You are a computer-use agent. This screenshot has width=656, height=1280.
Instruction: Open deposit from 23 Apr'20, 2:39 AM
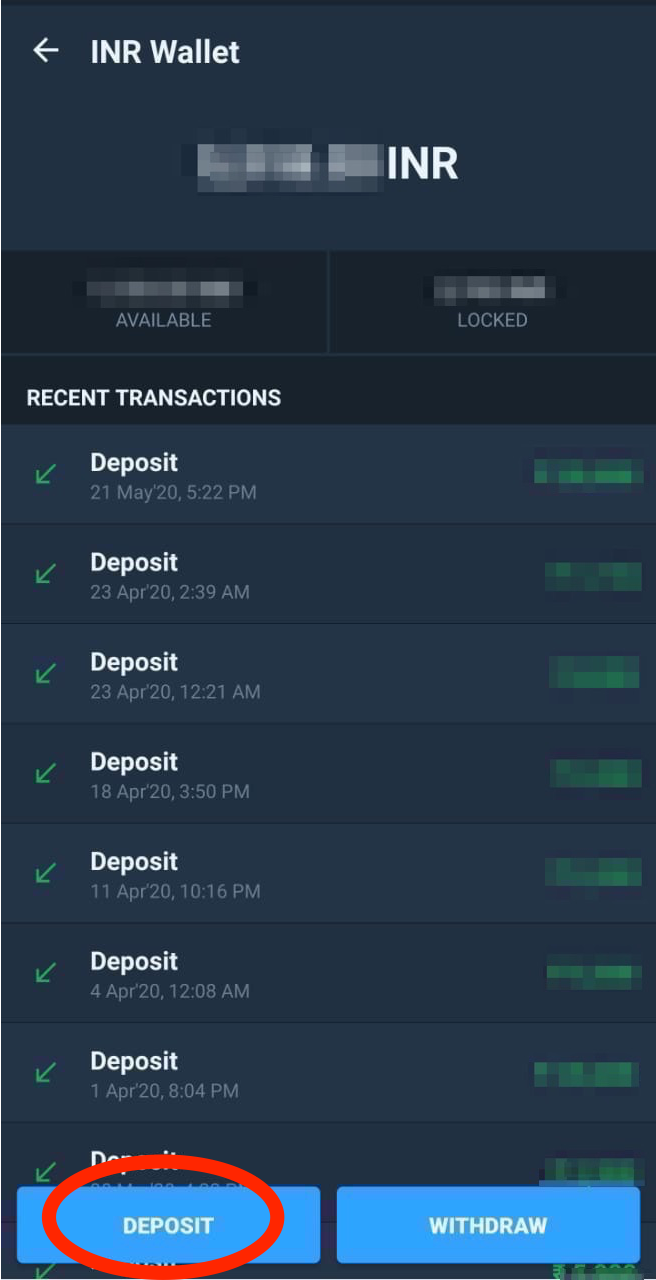[328, 575]
